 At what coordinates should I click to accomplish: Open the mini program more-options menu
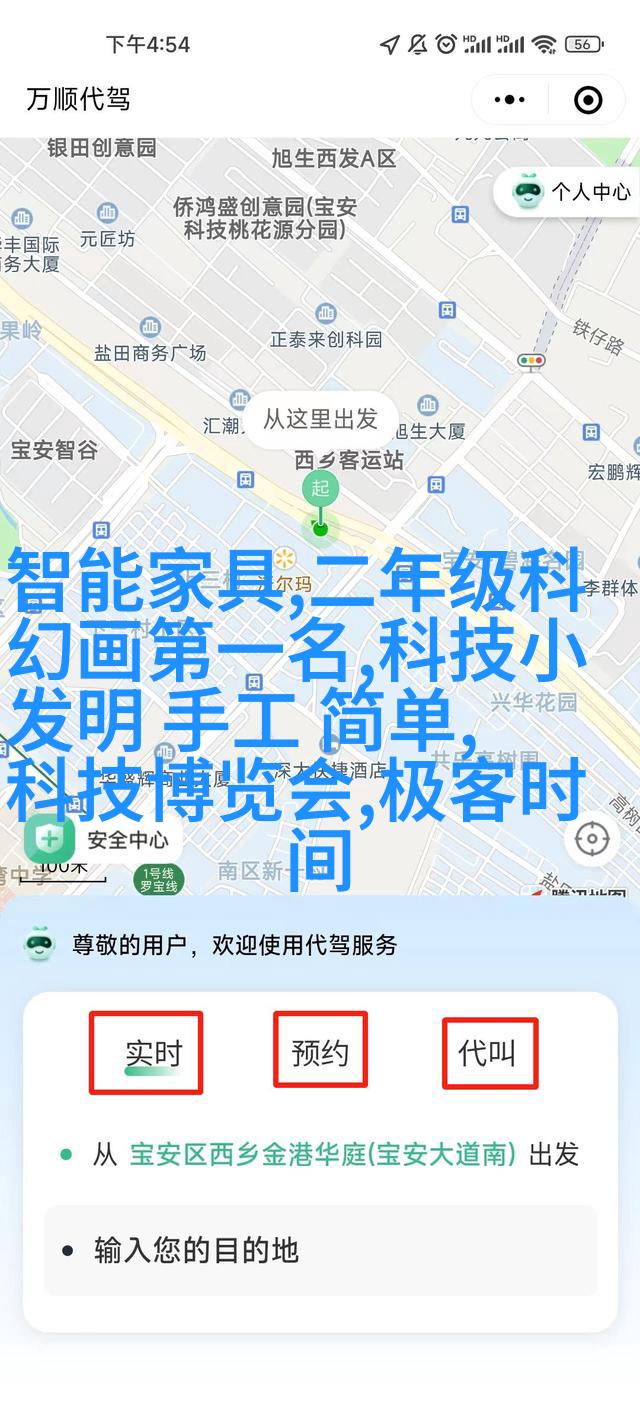[509, 99]
